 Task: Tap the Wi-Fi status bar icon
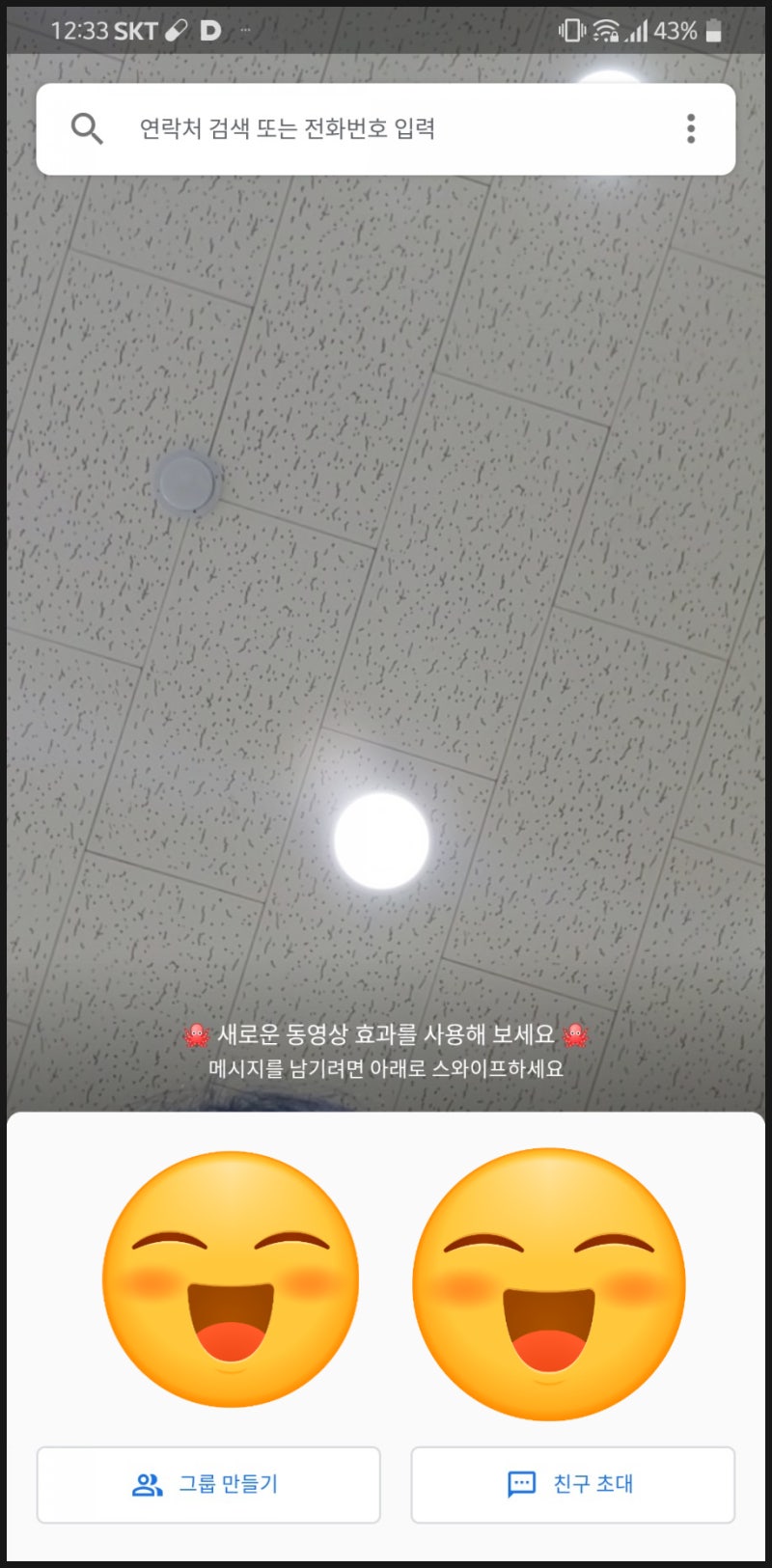pyautogui.click(x=610, y=30)
